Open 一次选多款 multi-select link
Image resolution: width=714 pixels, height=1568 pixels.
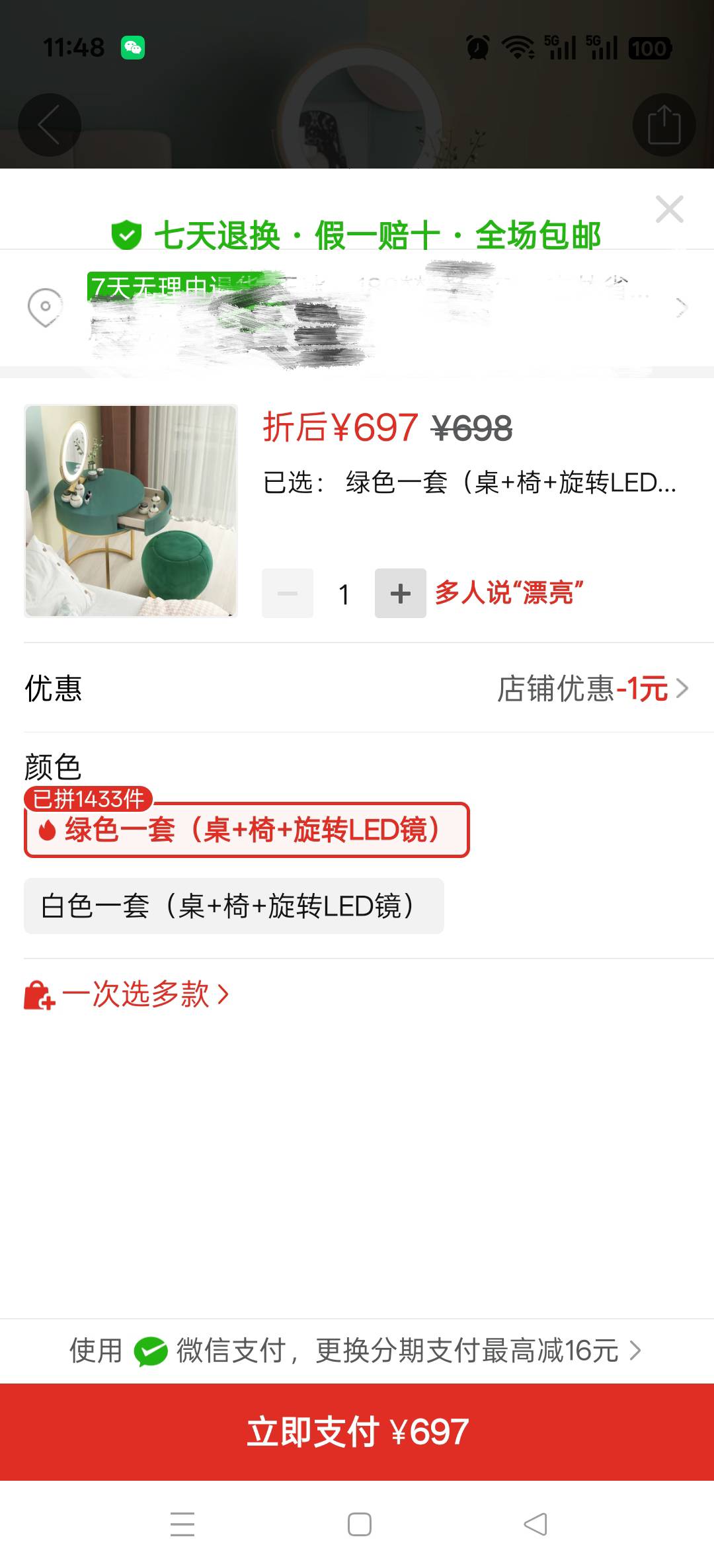pyautogui.click(x=127, y=994)
